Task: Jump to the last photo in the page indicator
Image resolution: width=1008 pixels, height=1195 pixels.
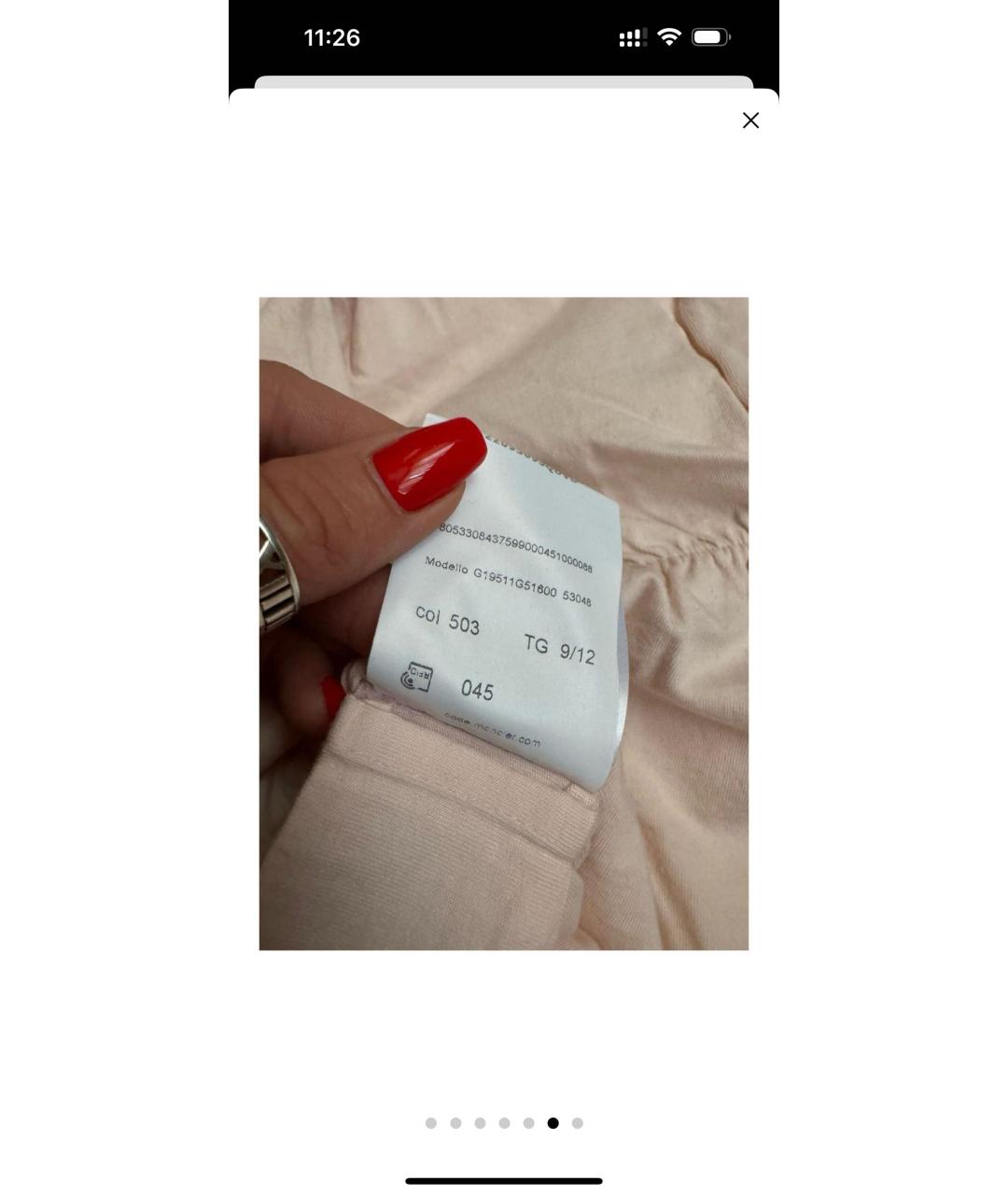Action: click(x=578, y=1123)
